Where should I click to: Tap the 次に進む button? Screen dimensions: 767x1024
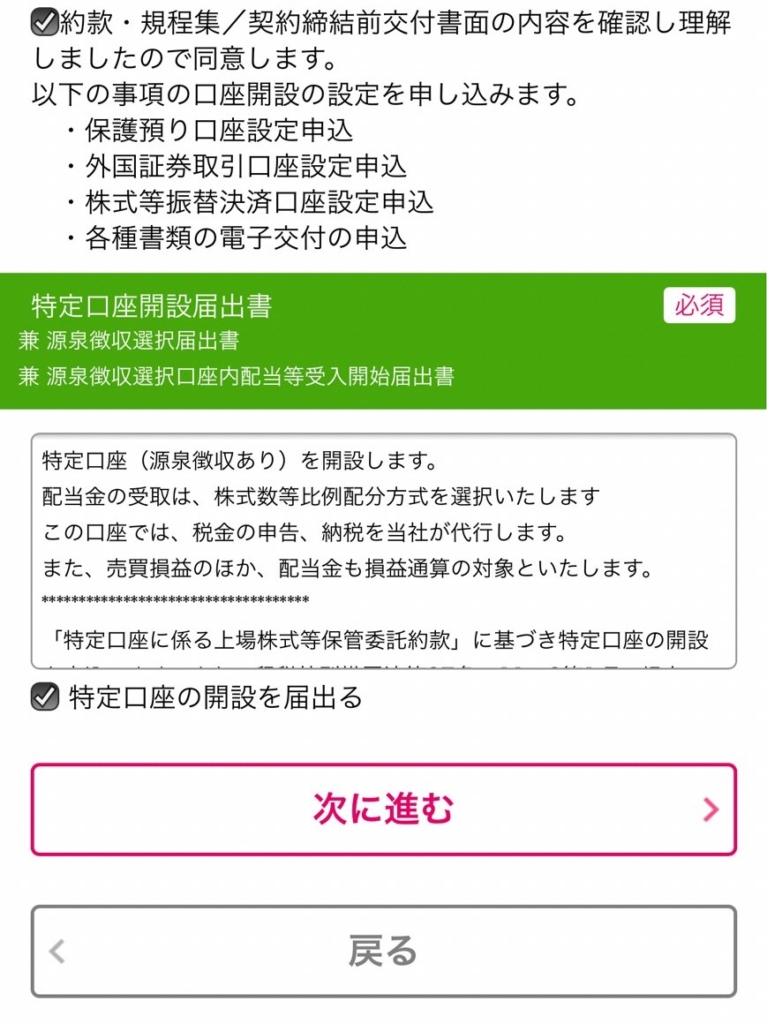click(x=383, y=809)
